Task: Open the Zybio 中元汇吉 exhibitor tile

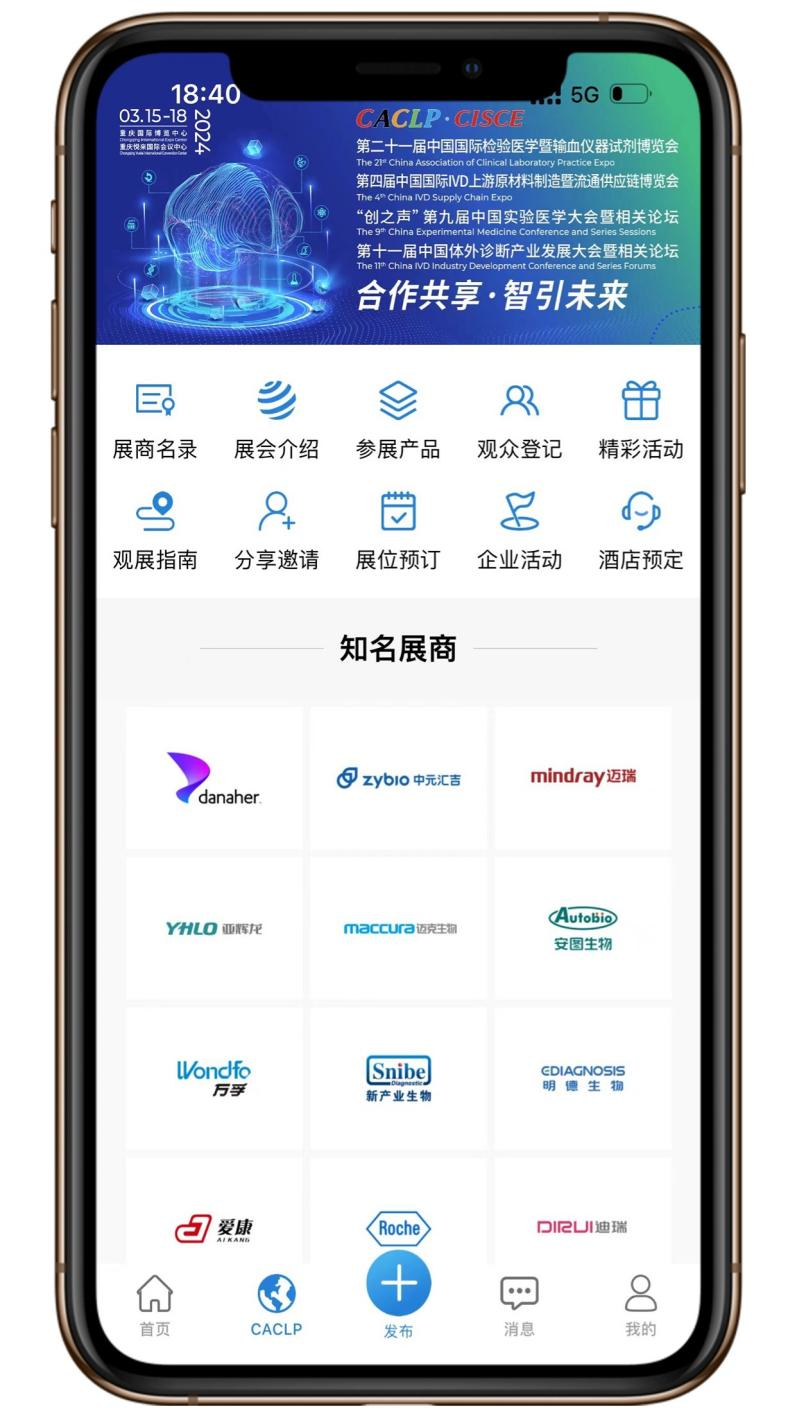Action: tap(398, 778)
